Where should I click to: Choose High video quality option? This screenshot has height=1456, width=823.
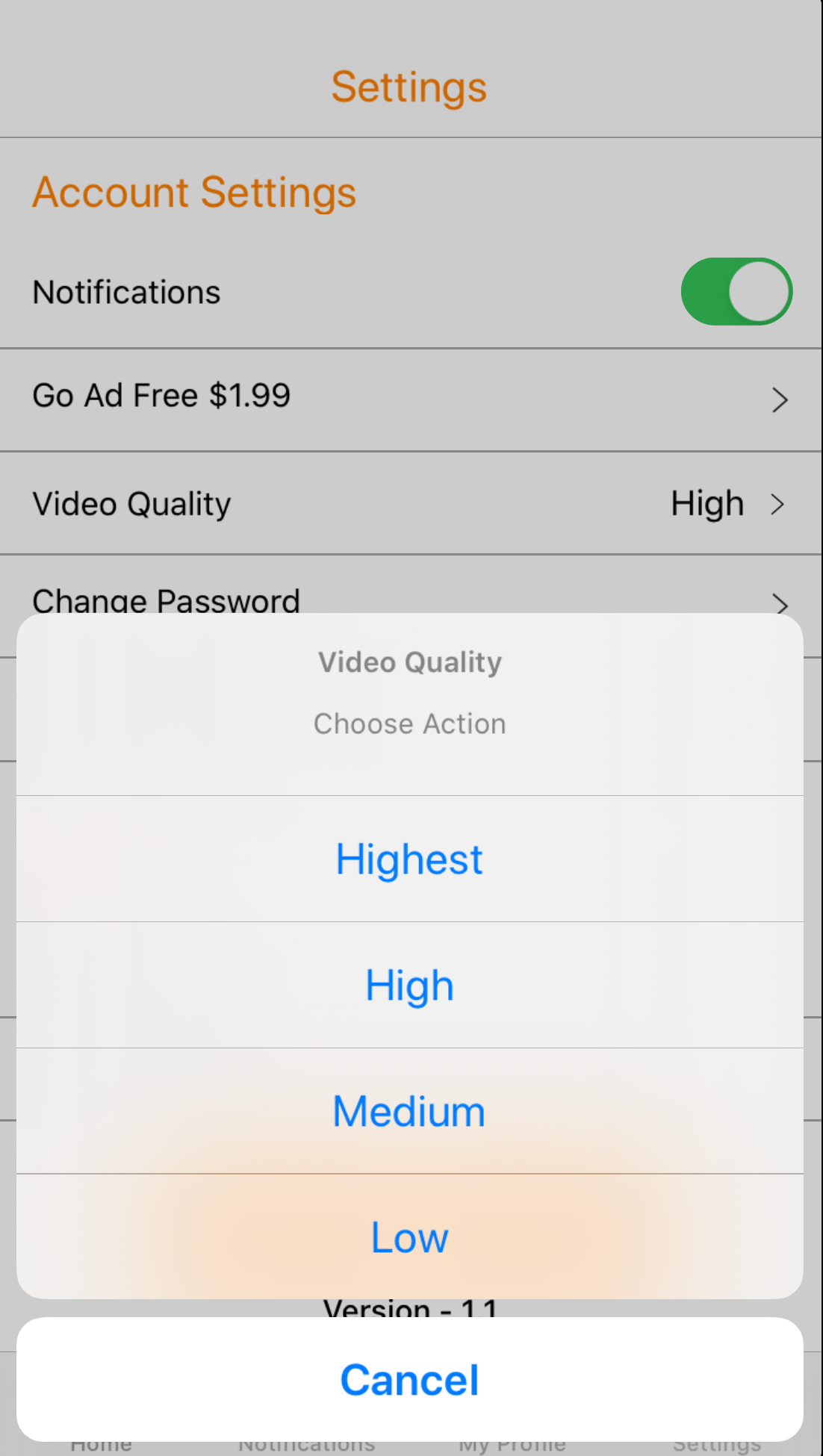(409, 985)
